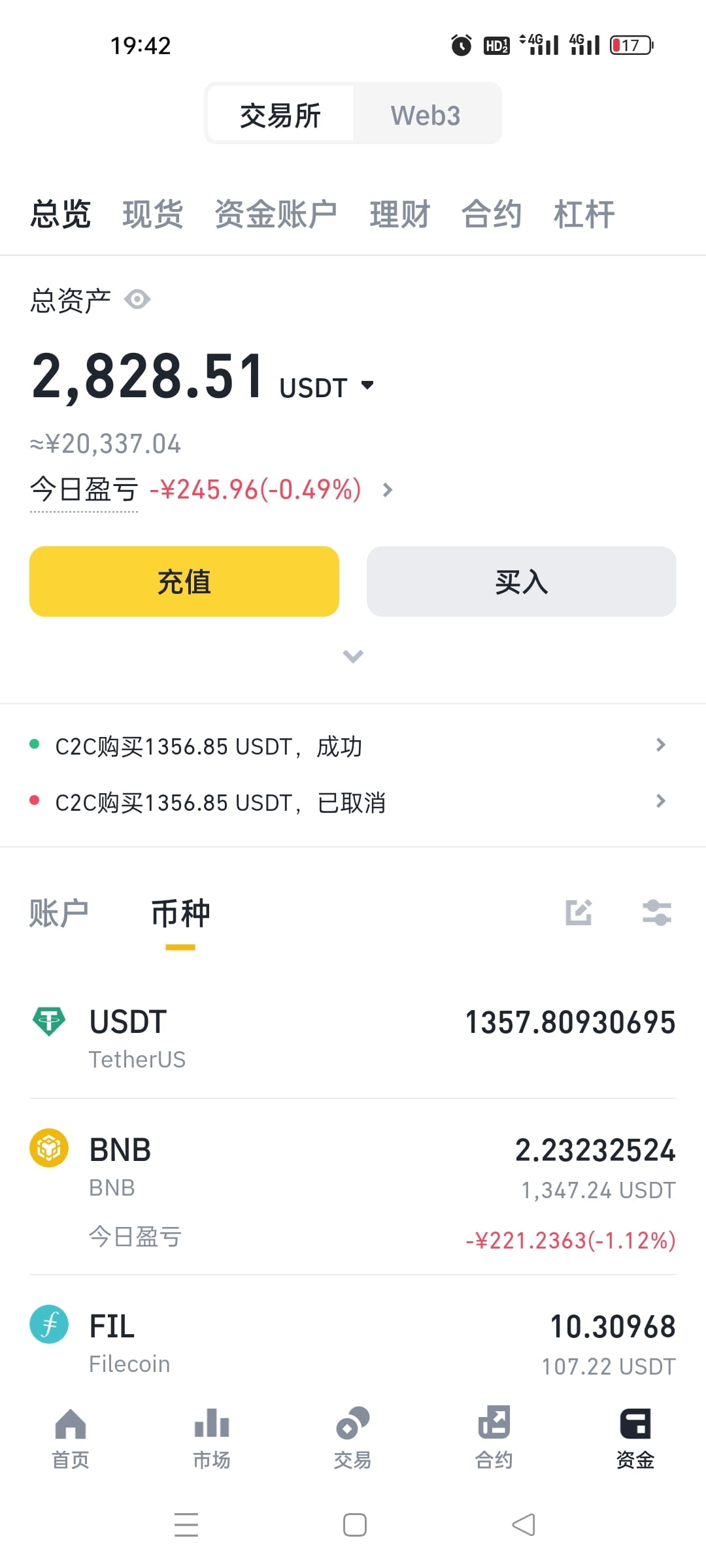Open the asset list filter settings
The width and height of the screenshot is (706, 1568).
tap(656, 913)
